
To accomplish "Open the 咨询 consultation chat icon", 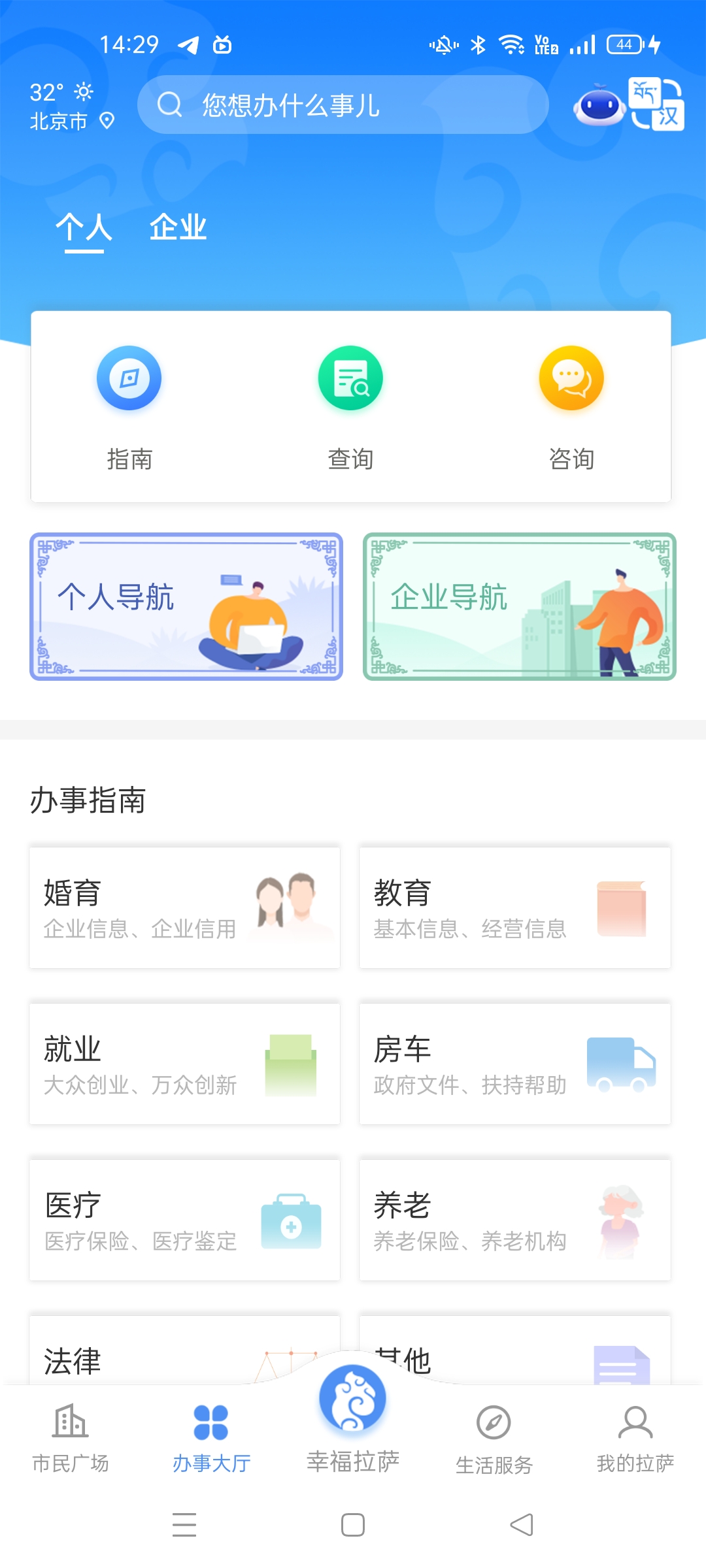I will pyautogui.click(x=571, y=378).
